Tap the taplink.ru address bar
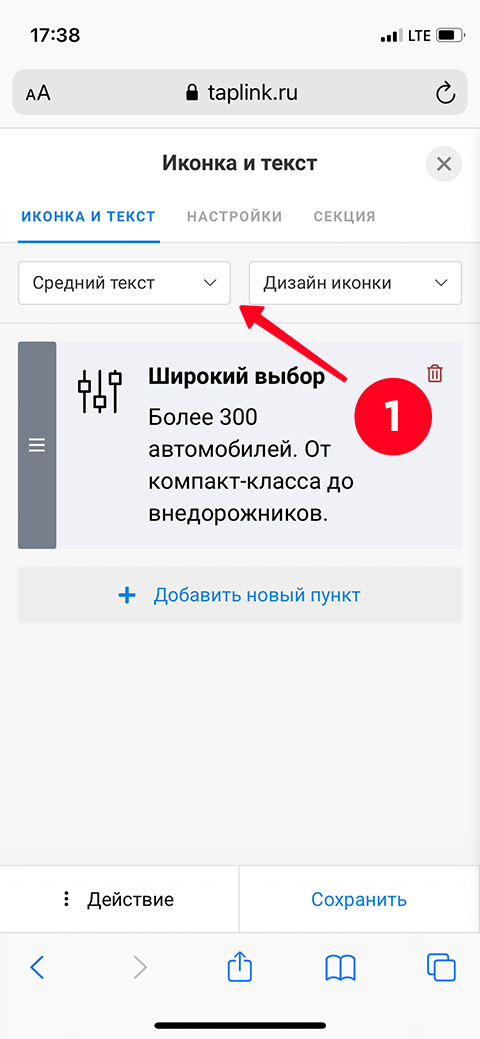The height and width of the screenshot is (1039, 480). click(239, 93)
